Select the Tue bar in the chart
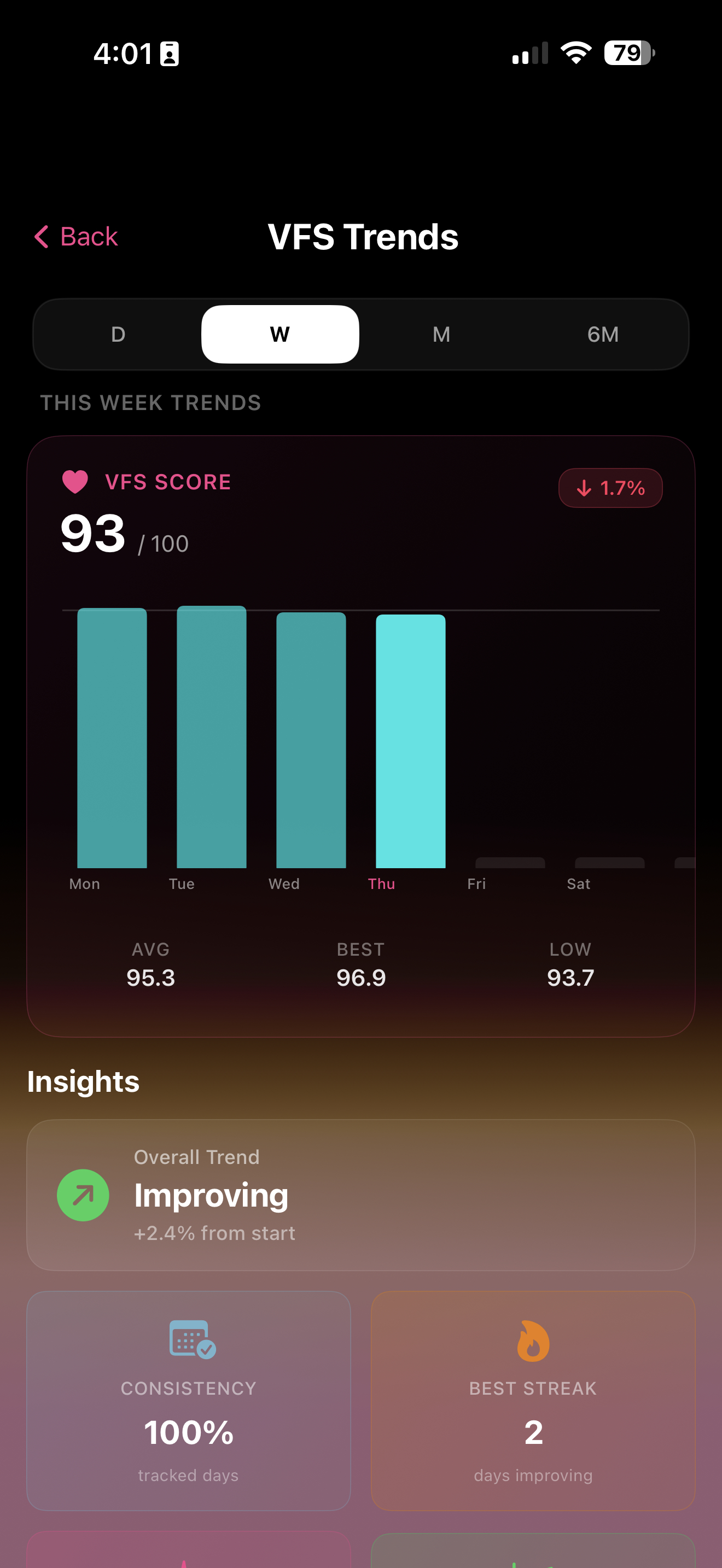 pos(211,736)
